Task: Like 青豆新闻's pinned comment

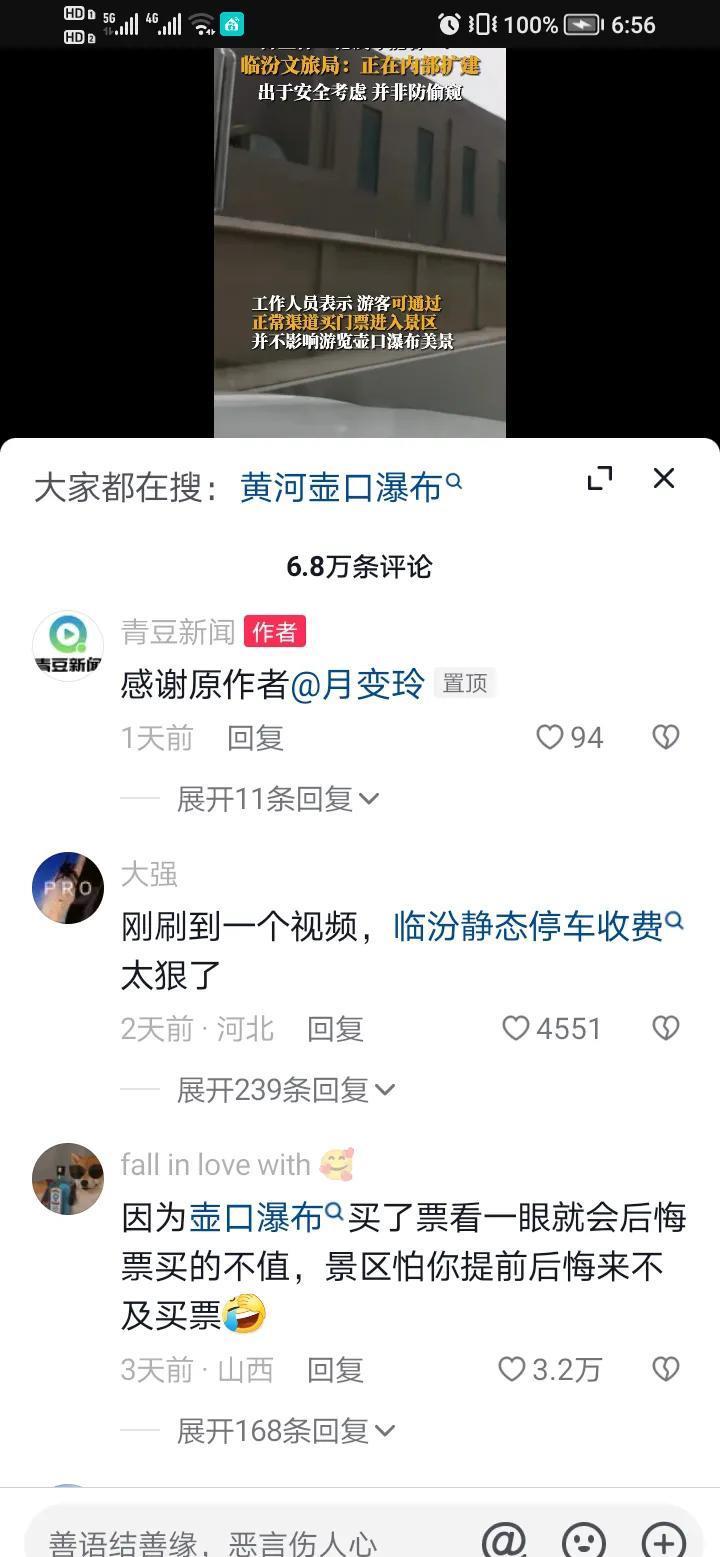Action: tap(551, 738)
